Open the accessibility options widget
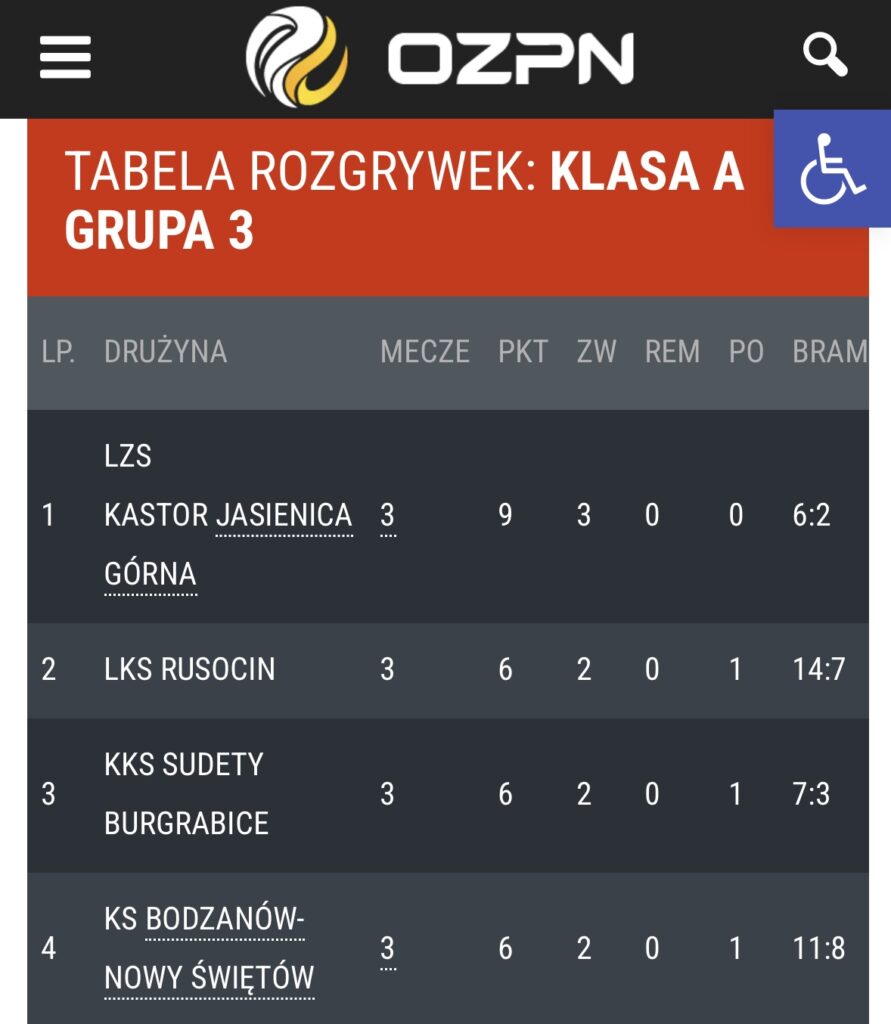 (x=832, y=169)
